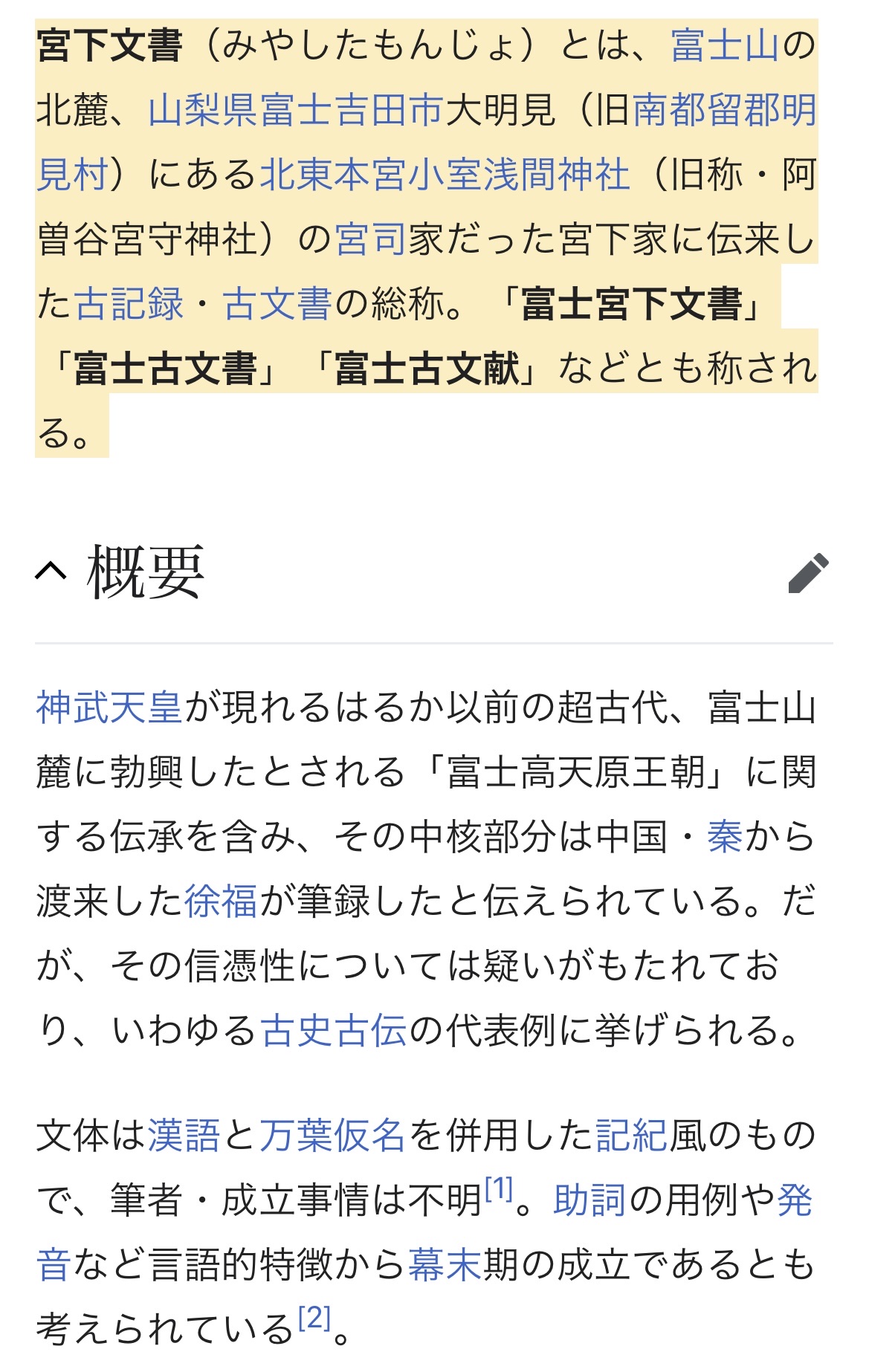View footnote reference [2]

(x=314, y=1318)
